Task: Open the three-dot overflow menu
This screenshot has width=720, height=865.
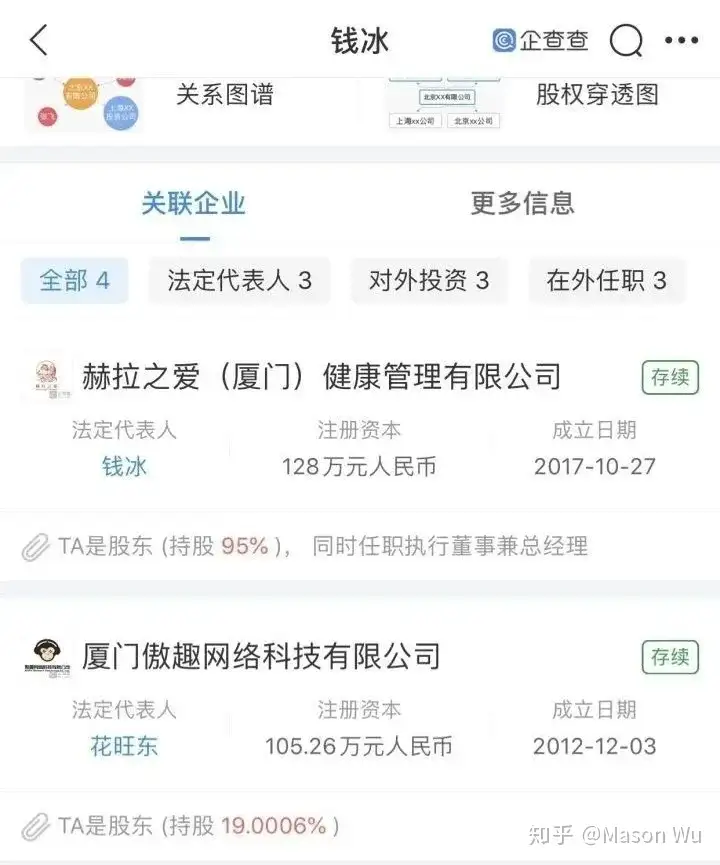Action: click(682, 40)
